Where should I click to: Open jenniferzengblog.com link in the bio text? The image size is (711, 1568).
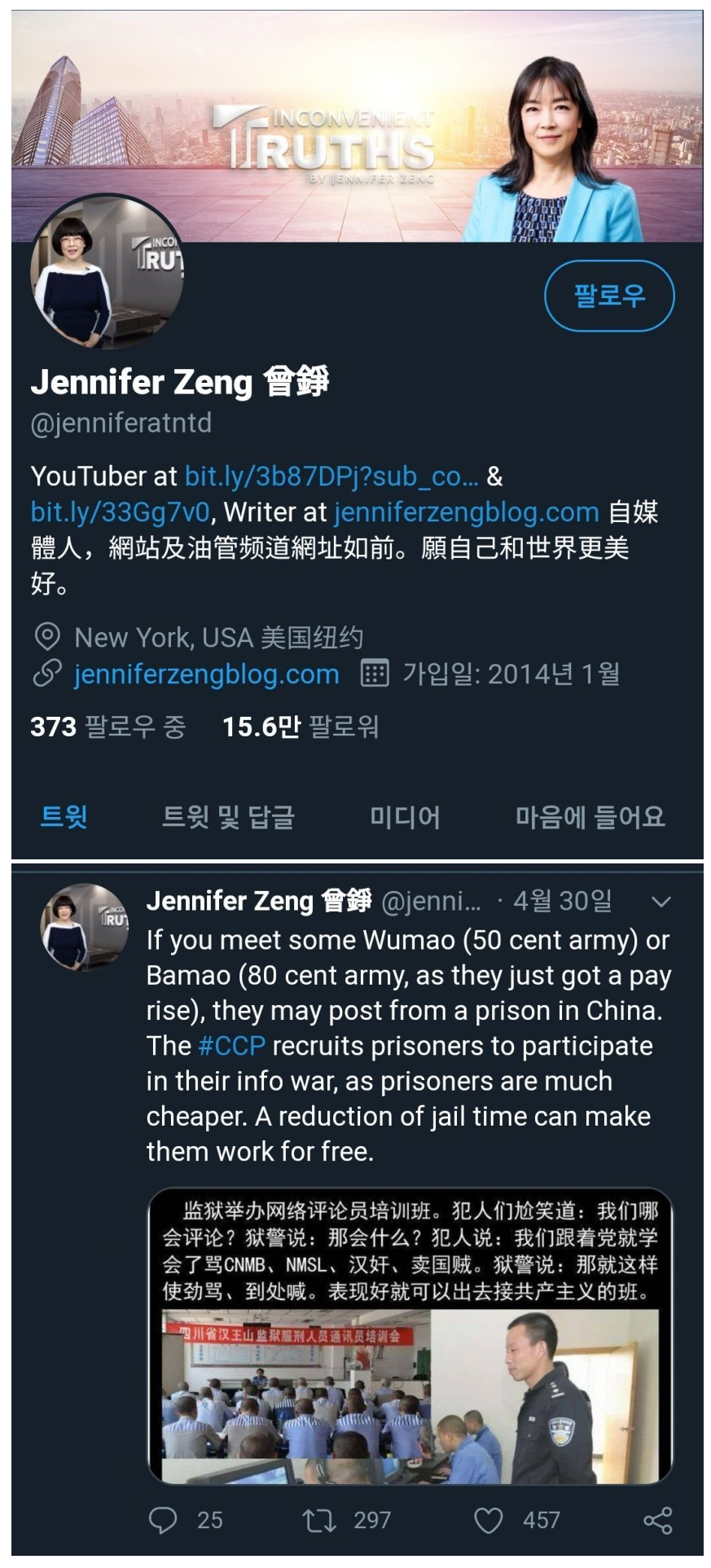466,512
